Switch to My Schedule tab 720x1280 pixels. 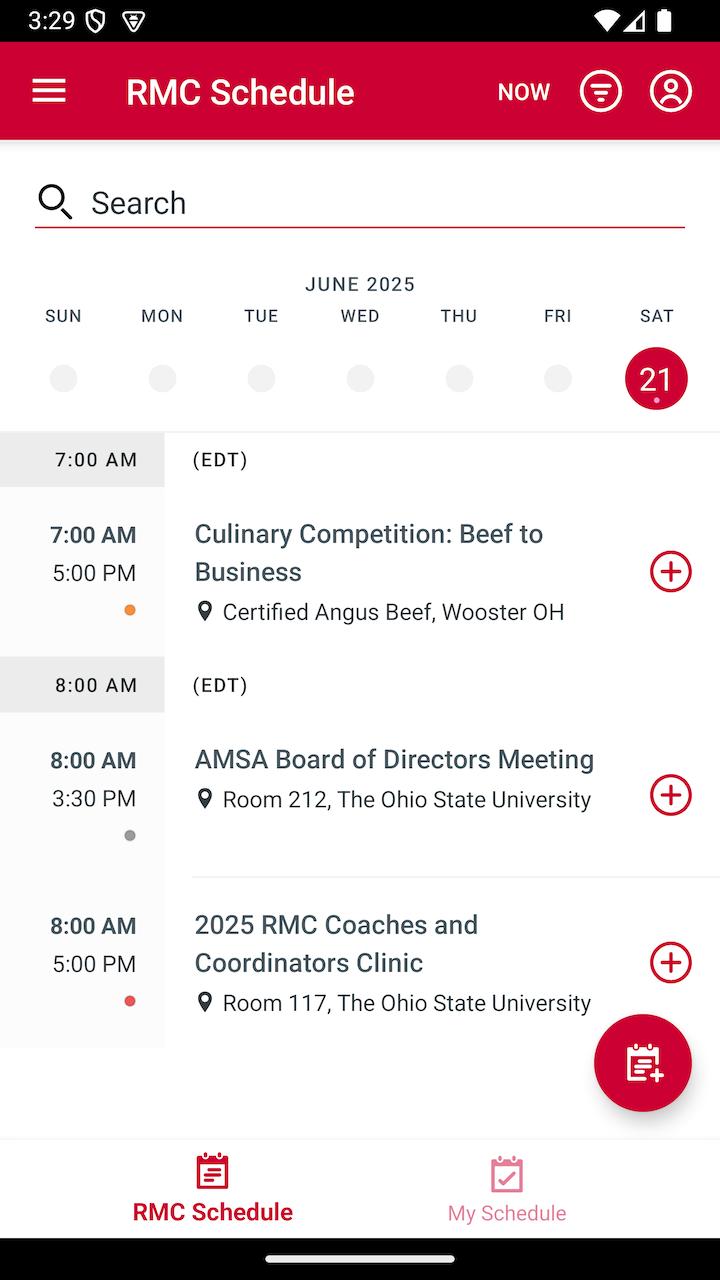click(507, 1190)
